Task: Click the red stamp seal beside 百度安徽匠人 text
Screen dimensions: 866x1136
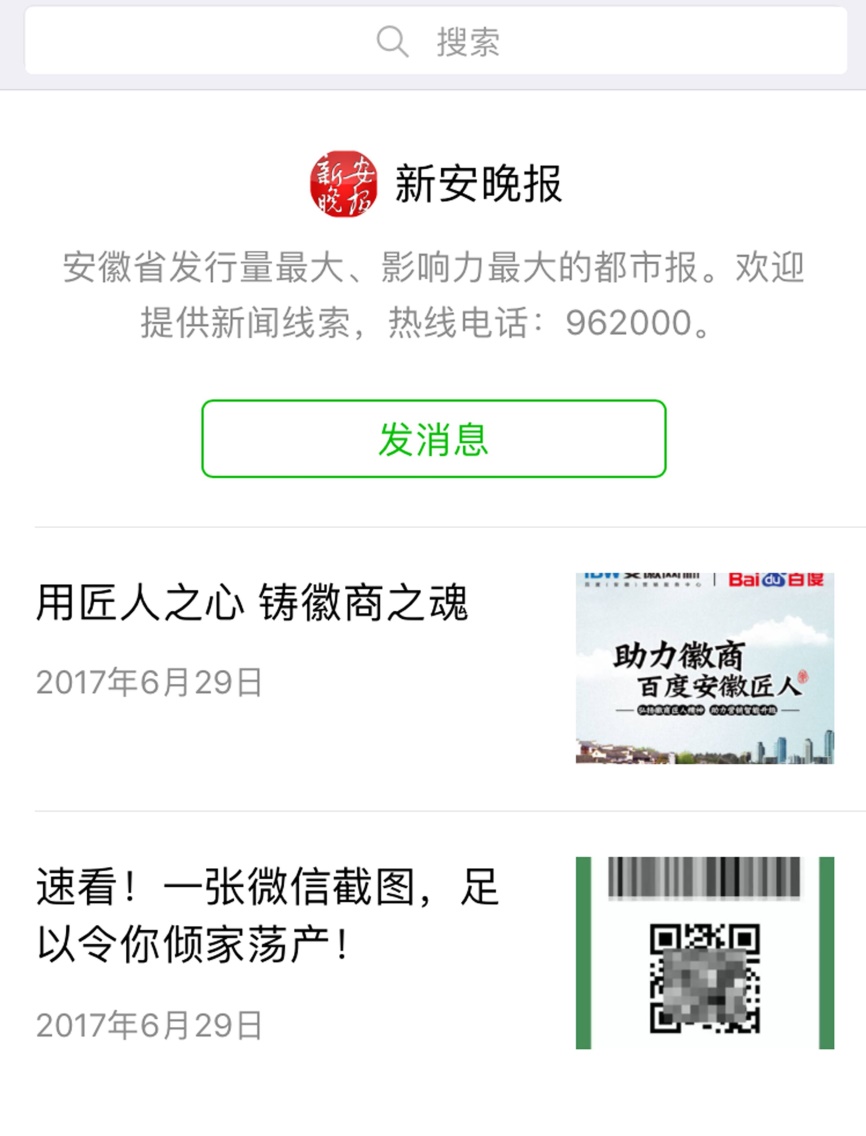Action: 805,678
